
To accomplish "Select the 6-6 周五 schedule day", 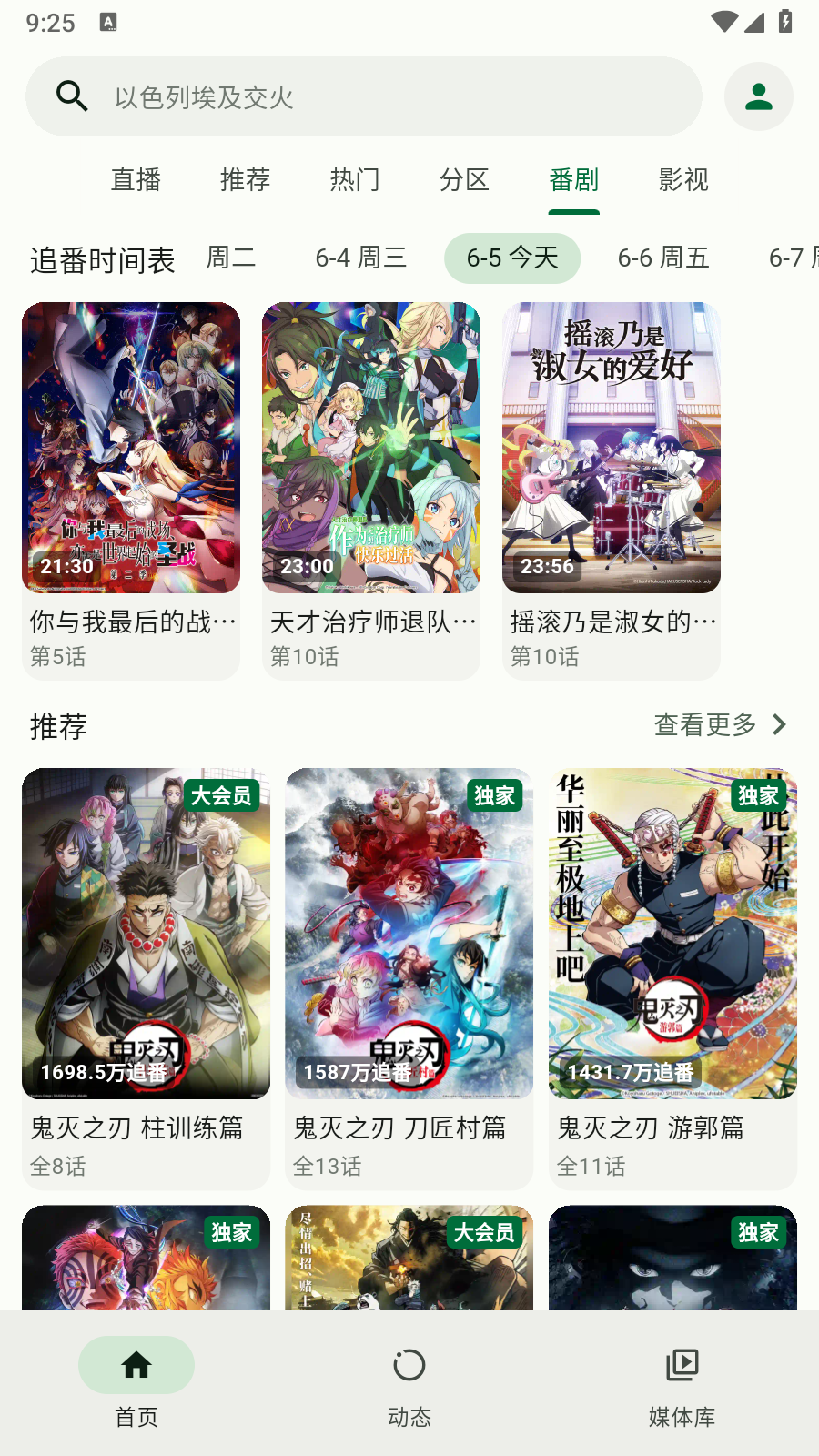I will click(x=663, y=258).
